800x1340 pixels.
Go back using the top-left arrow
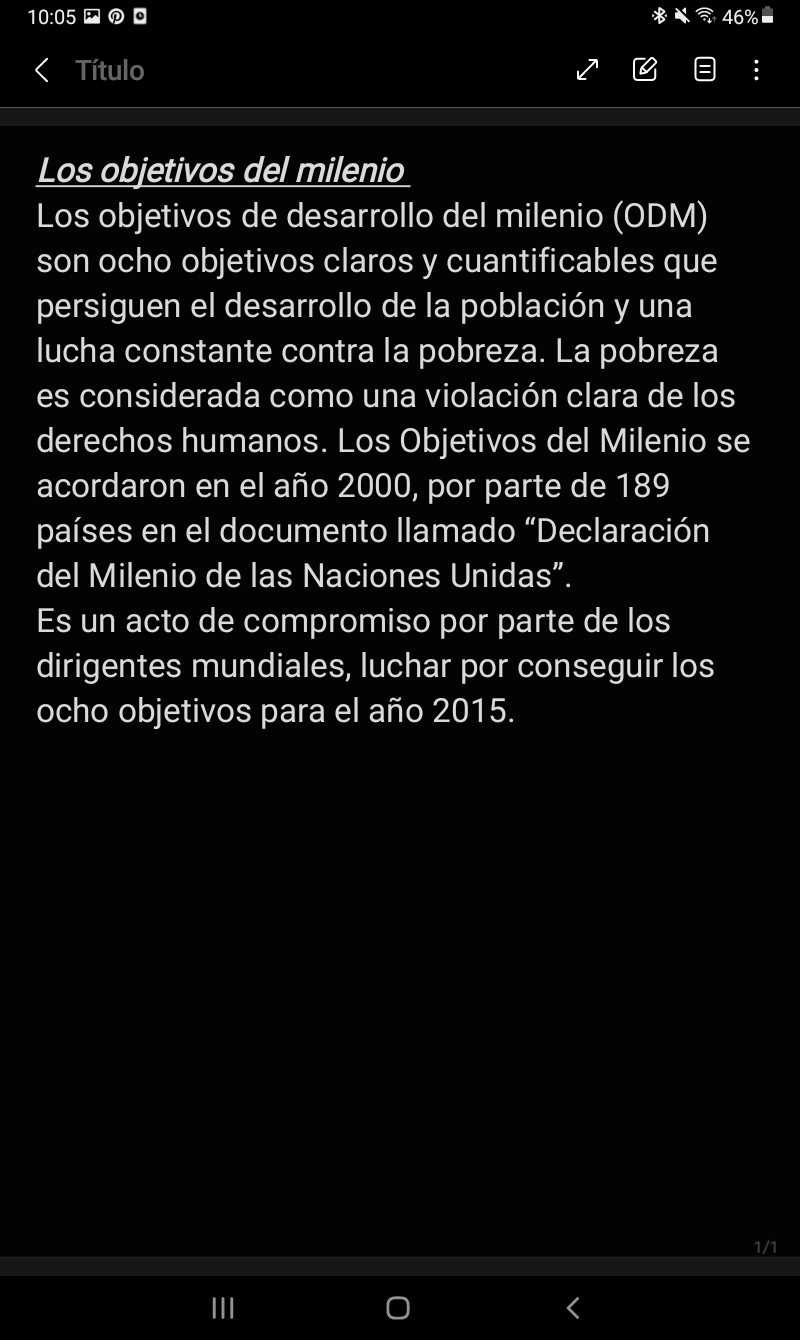(x=41, y=70)
